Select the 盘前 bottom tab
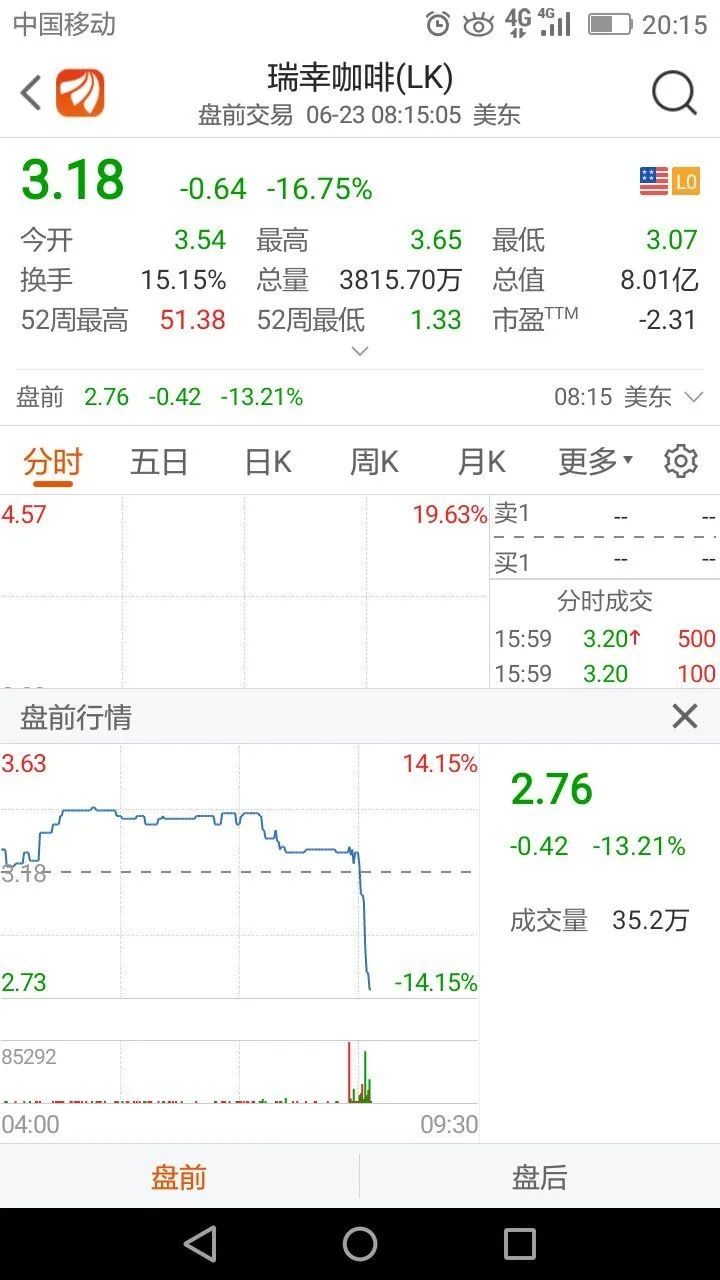 click(x=179, y=1177)
